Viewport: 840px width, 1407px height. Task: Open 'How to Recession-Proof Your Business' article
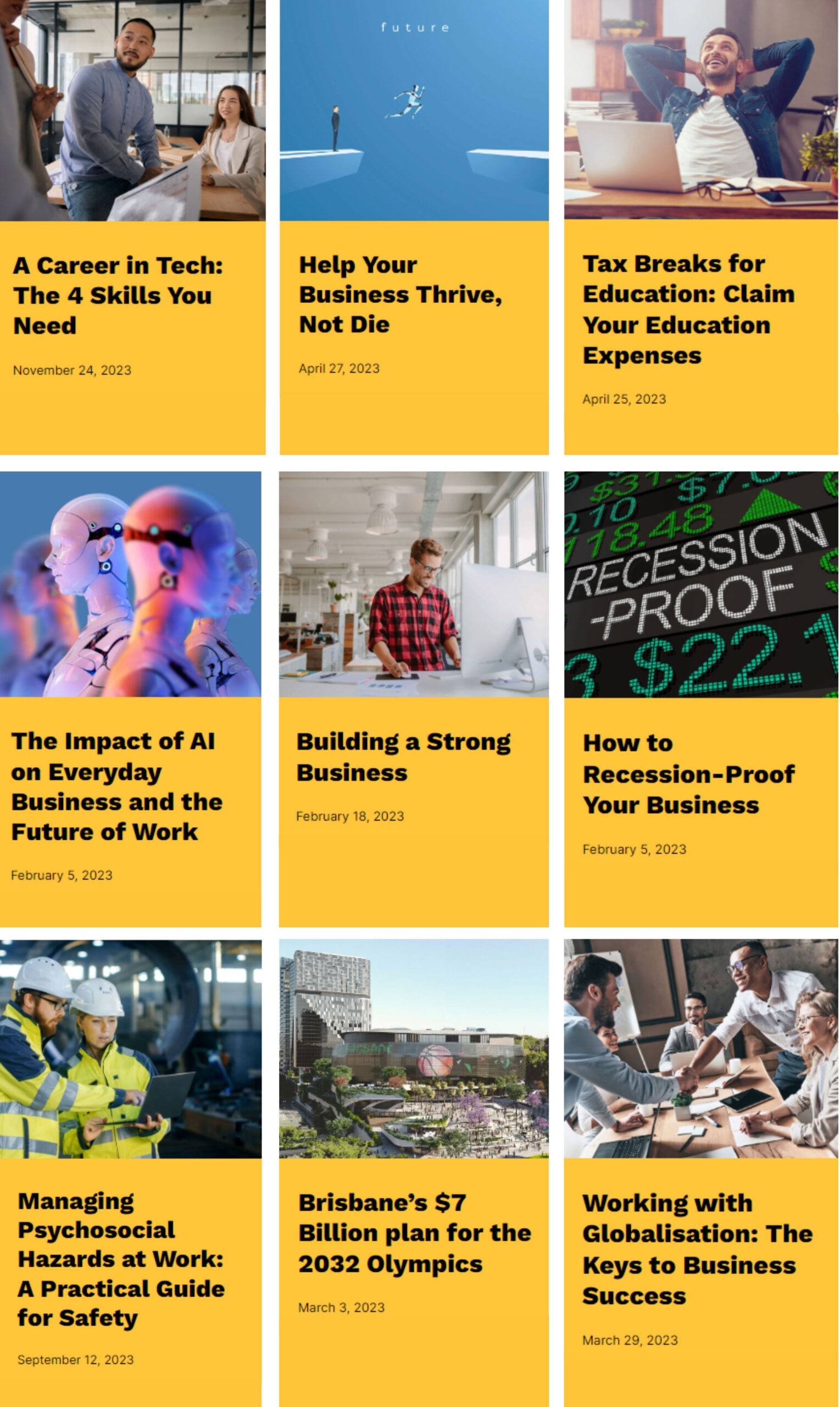(688, 774)
